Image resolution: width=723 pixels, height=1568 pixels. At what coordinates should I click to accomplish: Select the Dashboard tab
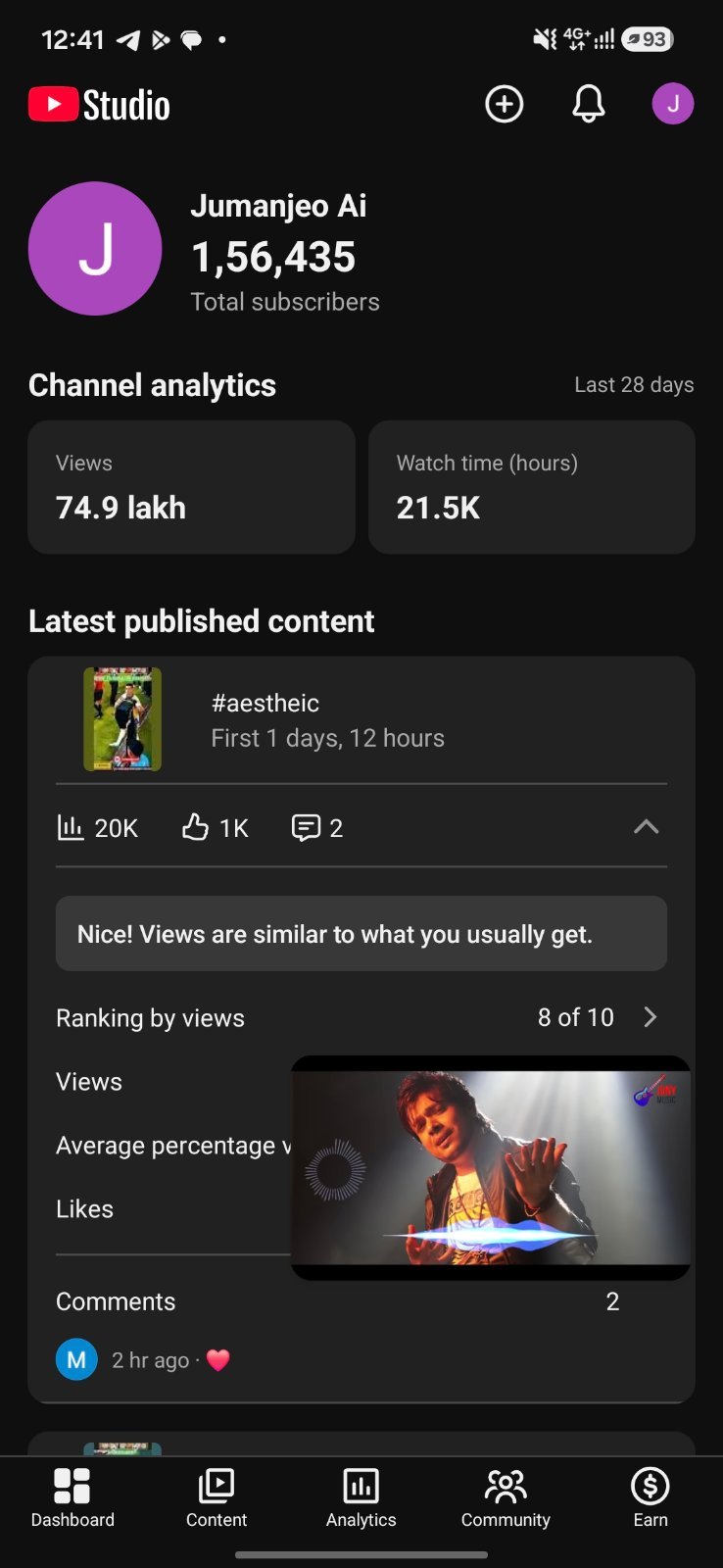point(72,1497)
